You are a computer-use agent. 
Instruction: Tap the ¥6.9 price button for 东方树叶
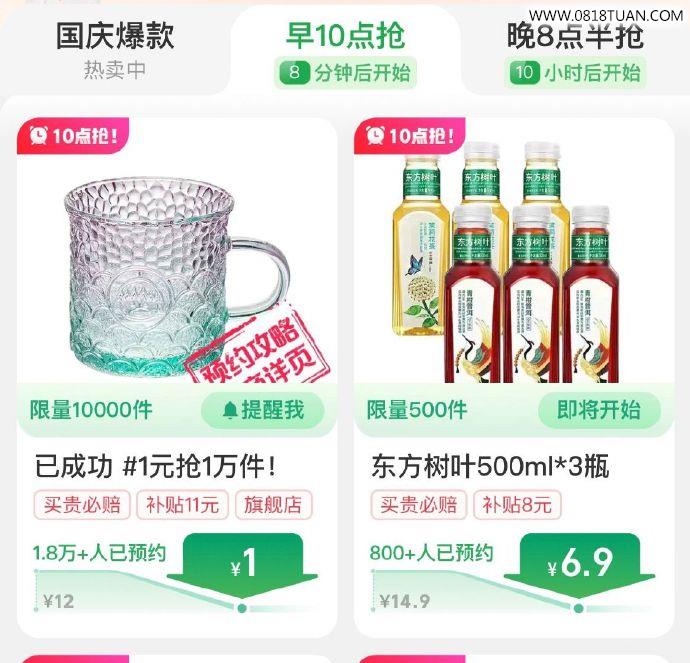click(x=580, y=566)
